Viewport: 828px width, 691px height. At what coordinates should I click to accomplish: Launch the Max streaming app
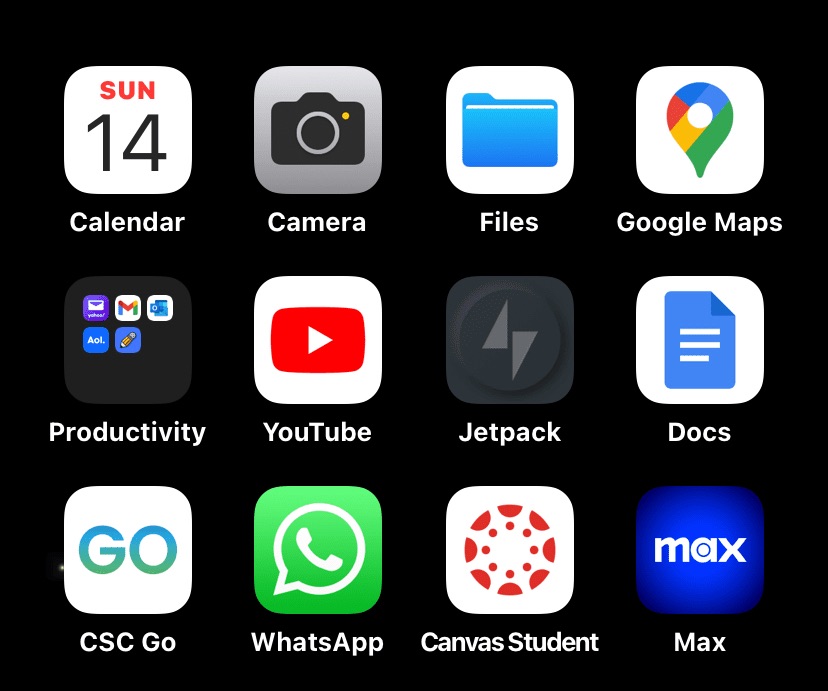pos(700,550)
